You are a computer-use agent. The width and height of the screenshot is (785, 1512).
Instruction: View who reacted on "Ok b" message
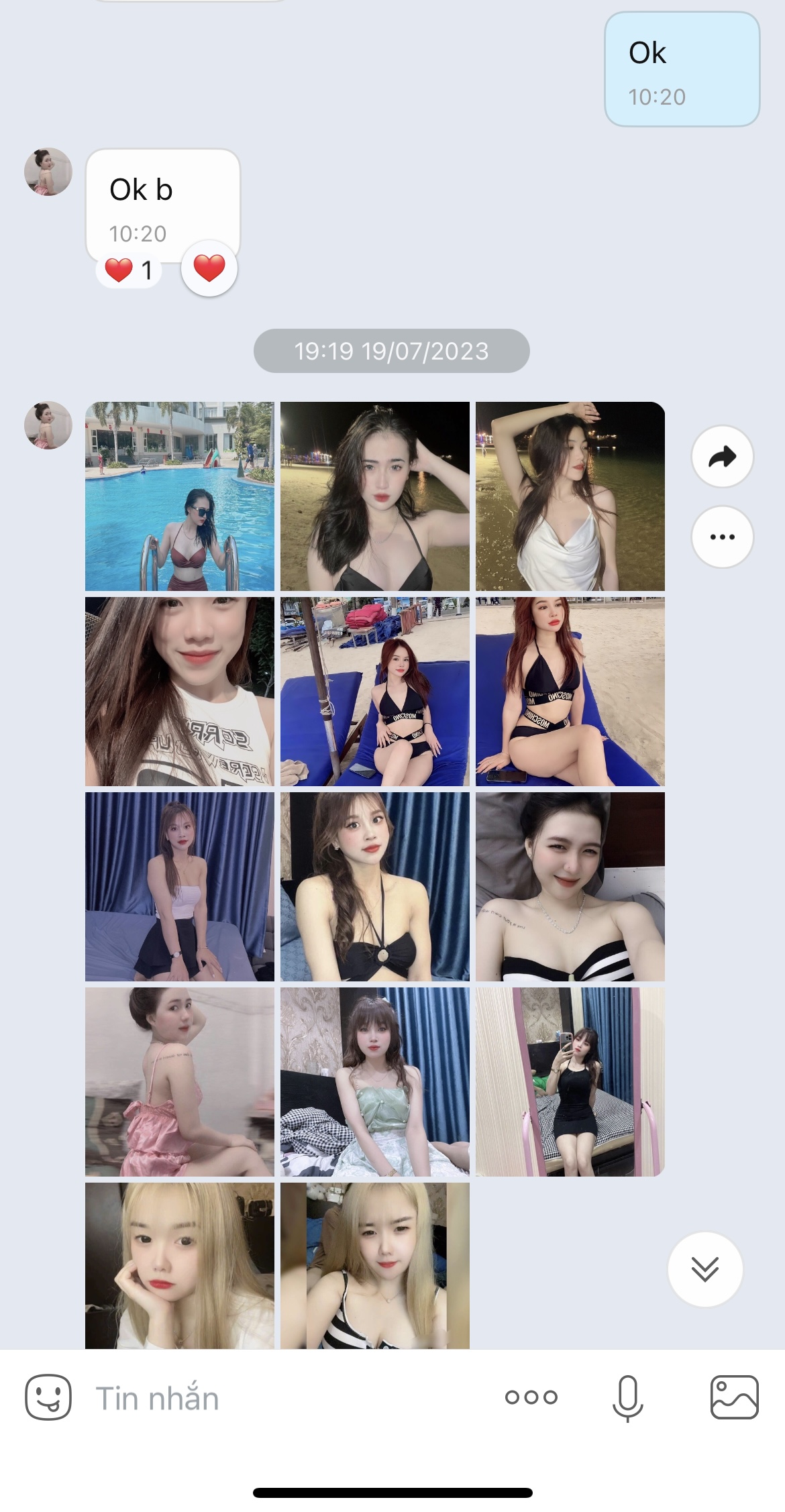[129, 270]
